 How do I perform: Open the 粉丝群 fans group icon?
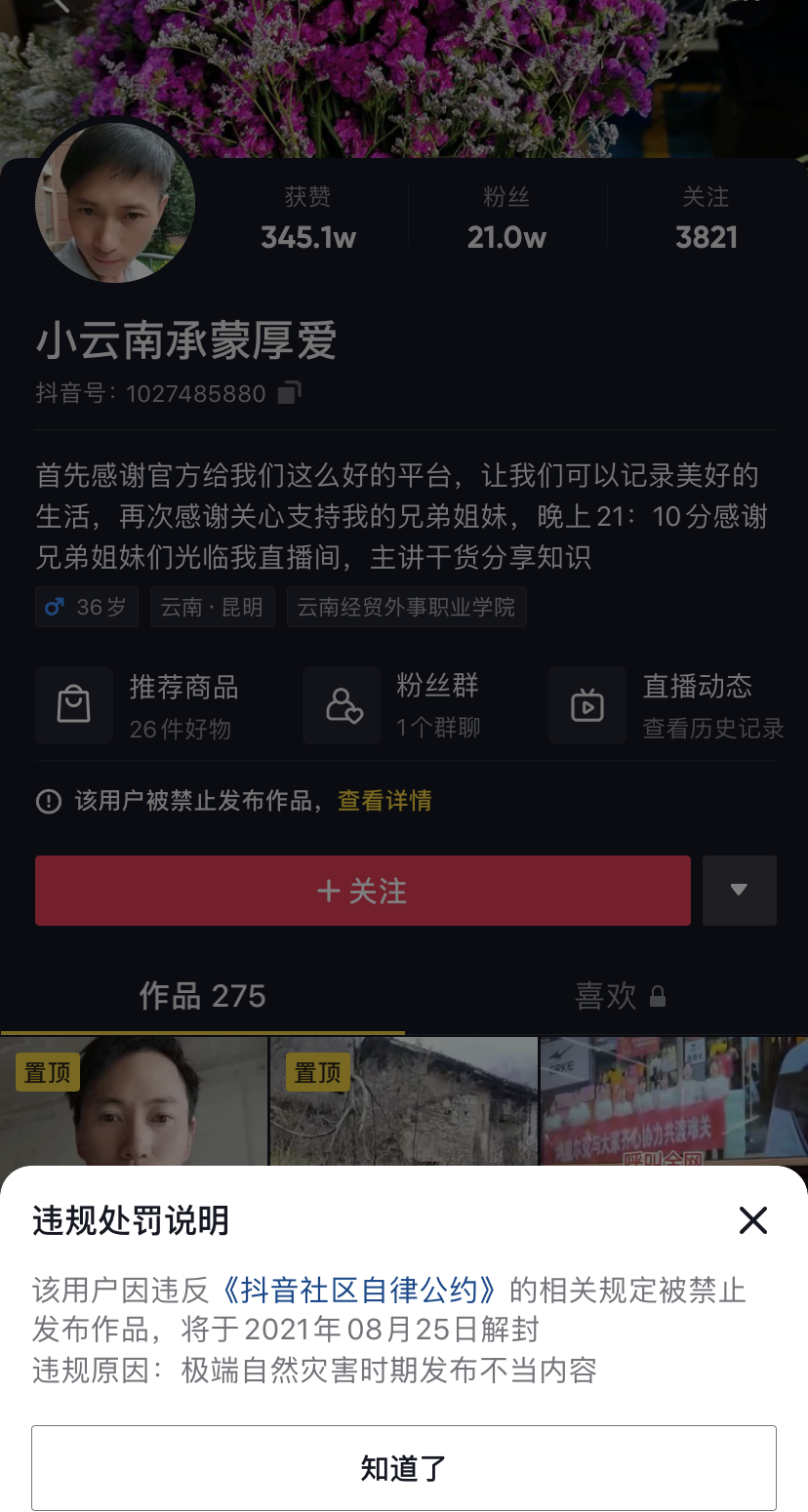(342, 705)
